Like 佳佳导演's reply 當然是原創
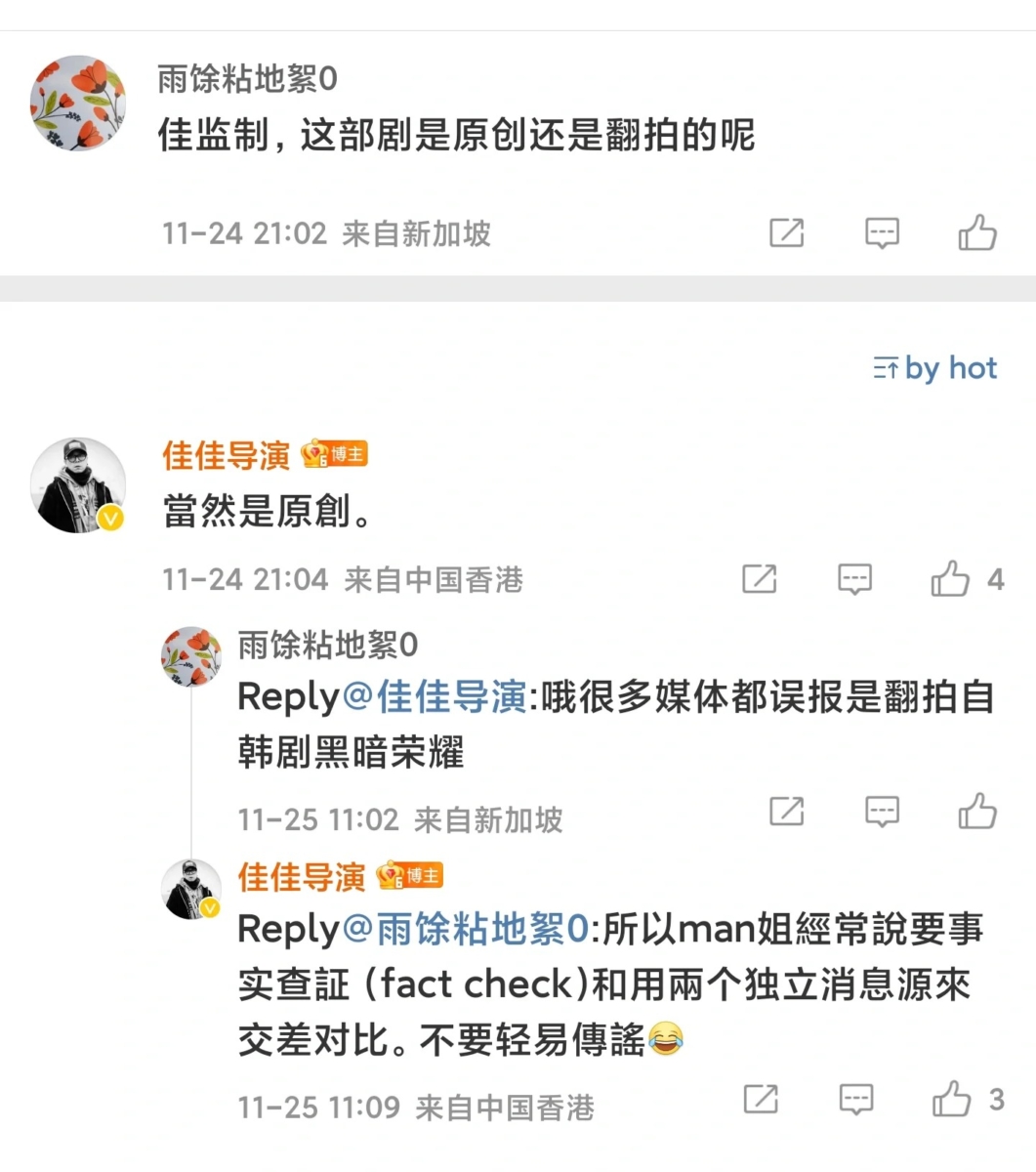1036x1172 pixels. point(950,579)
